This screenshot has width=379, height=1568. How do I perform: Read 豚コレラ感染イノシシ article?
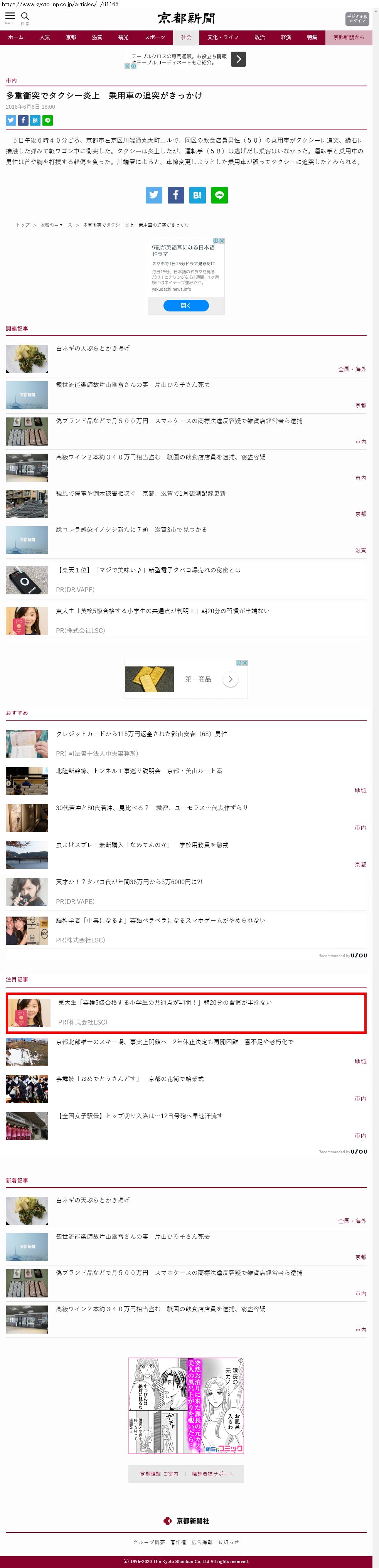pos(131,530)
